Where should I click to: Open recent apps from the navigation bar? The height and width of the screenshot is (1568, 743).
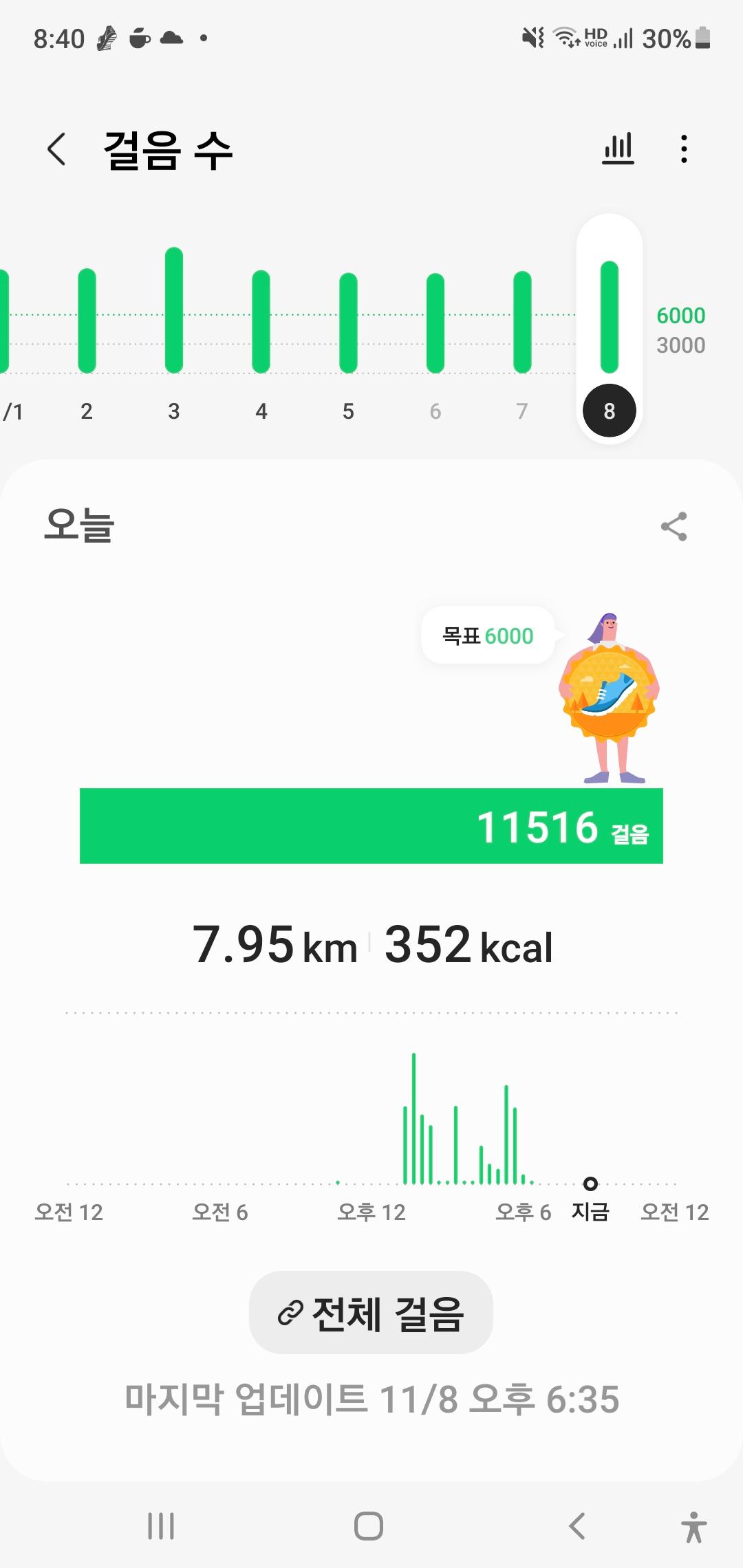[161, 1526]
